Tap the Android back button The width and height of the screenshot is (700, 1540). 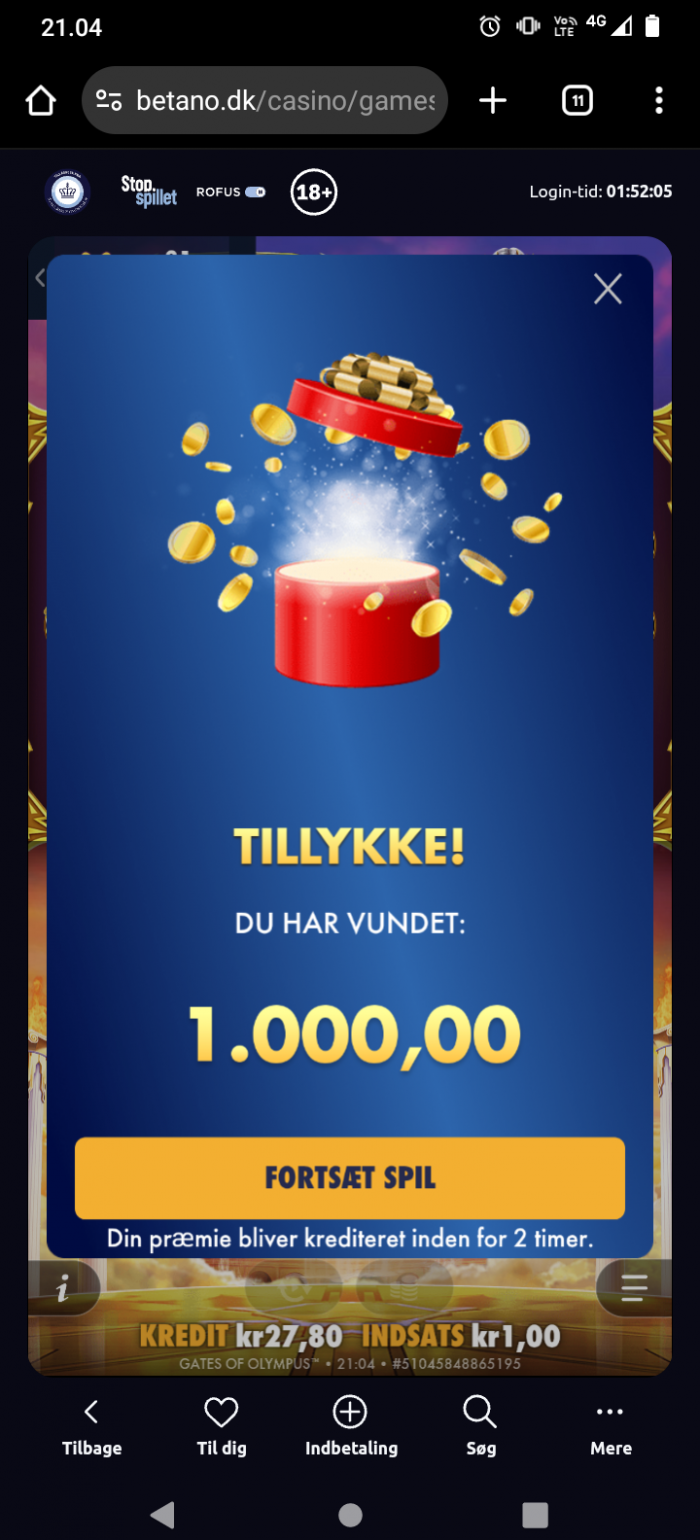(x=163, y=1514)
